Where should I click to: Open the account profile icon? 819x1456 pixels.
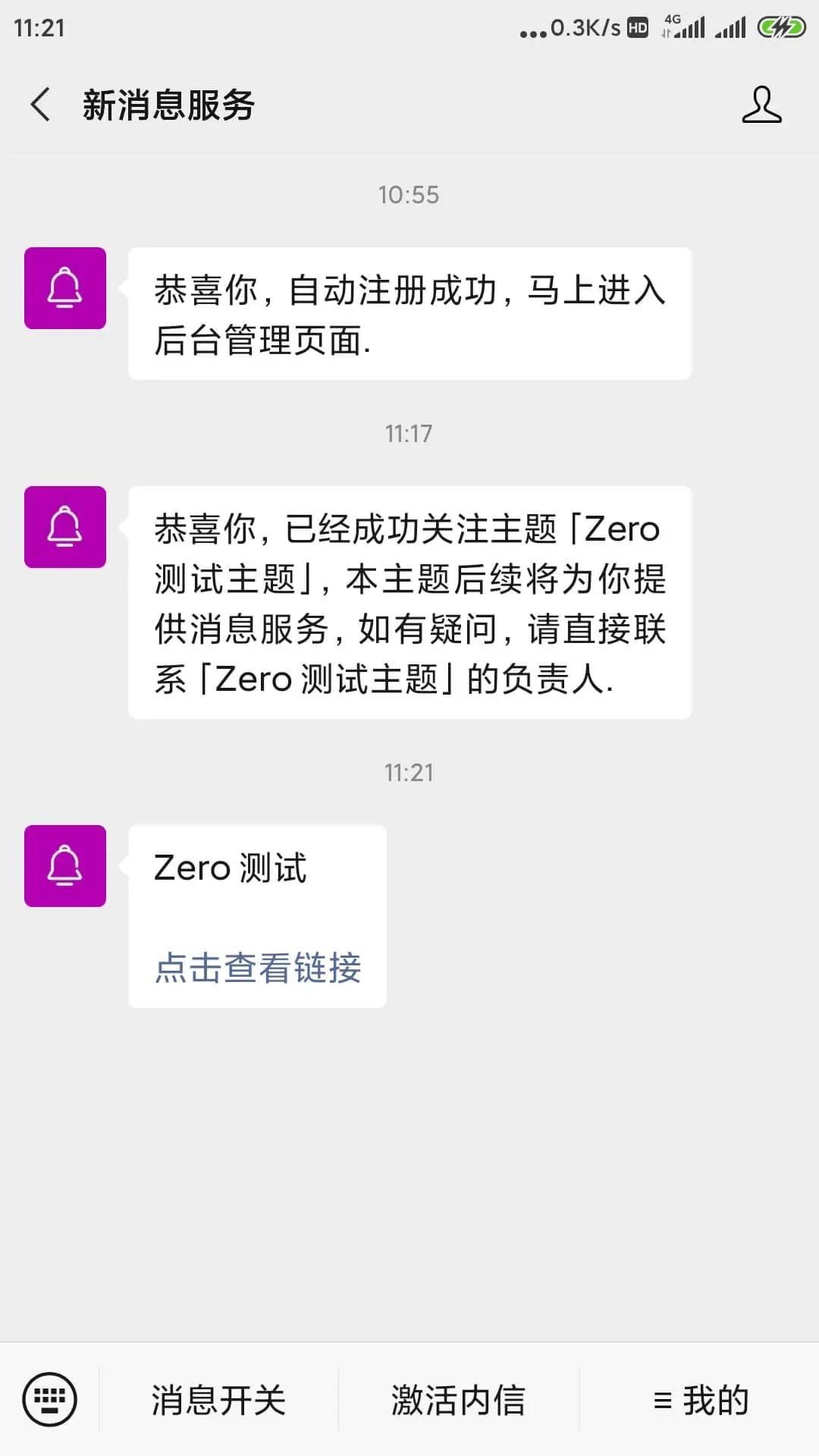coord(761,105)
